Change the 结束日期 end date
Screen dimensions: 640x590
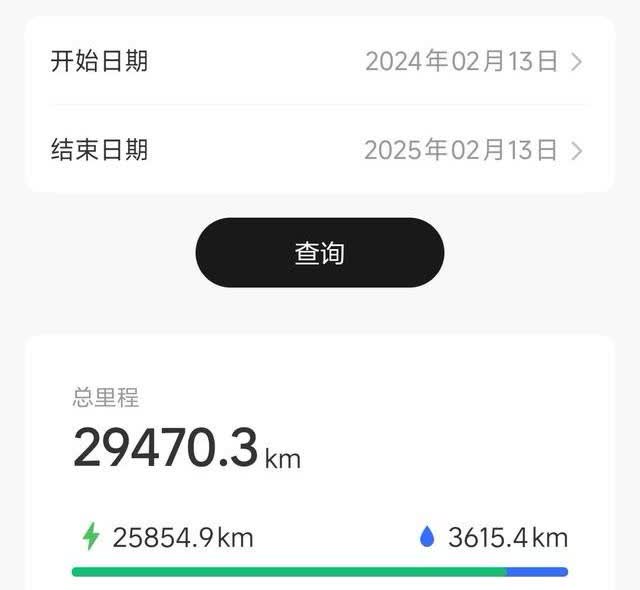472,150
